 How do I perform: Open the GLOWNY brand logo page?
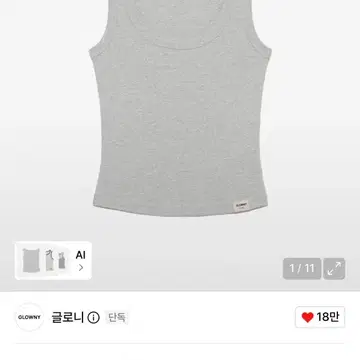[x=29, y=317]
